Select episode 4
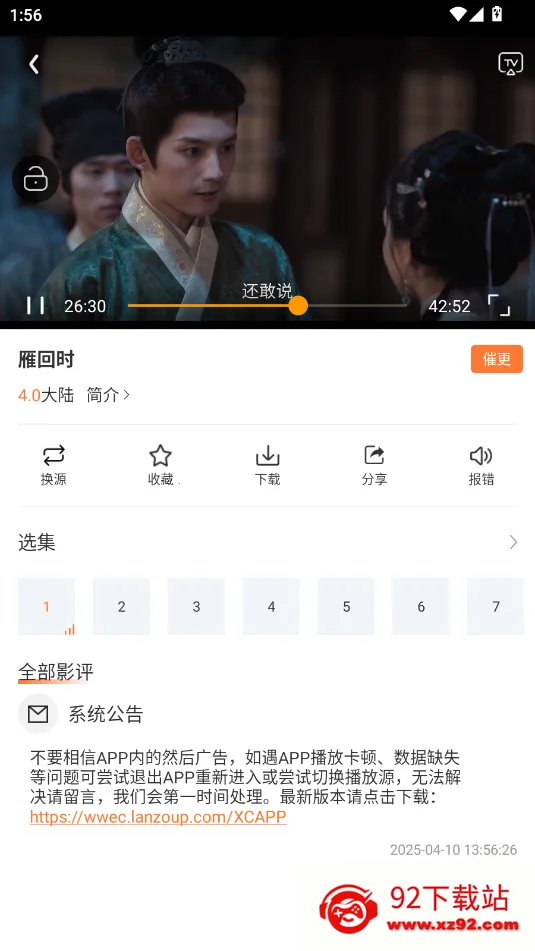 tap(271, 607)
